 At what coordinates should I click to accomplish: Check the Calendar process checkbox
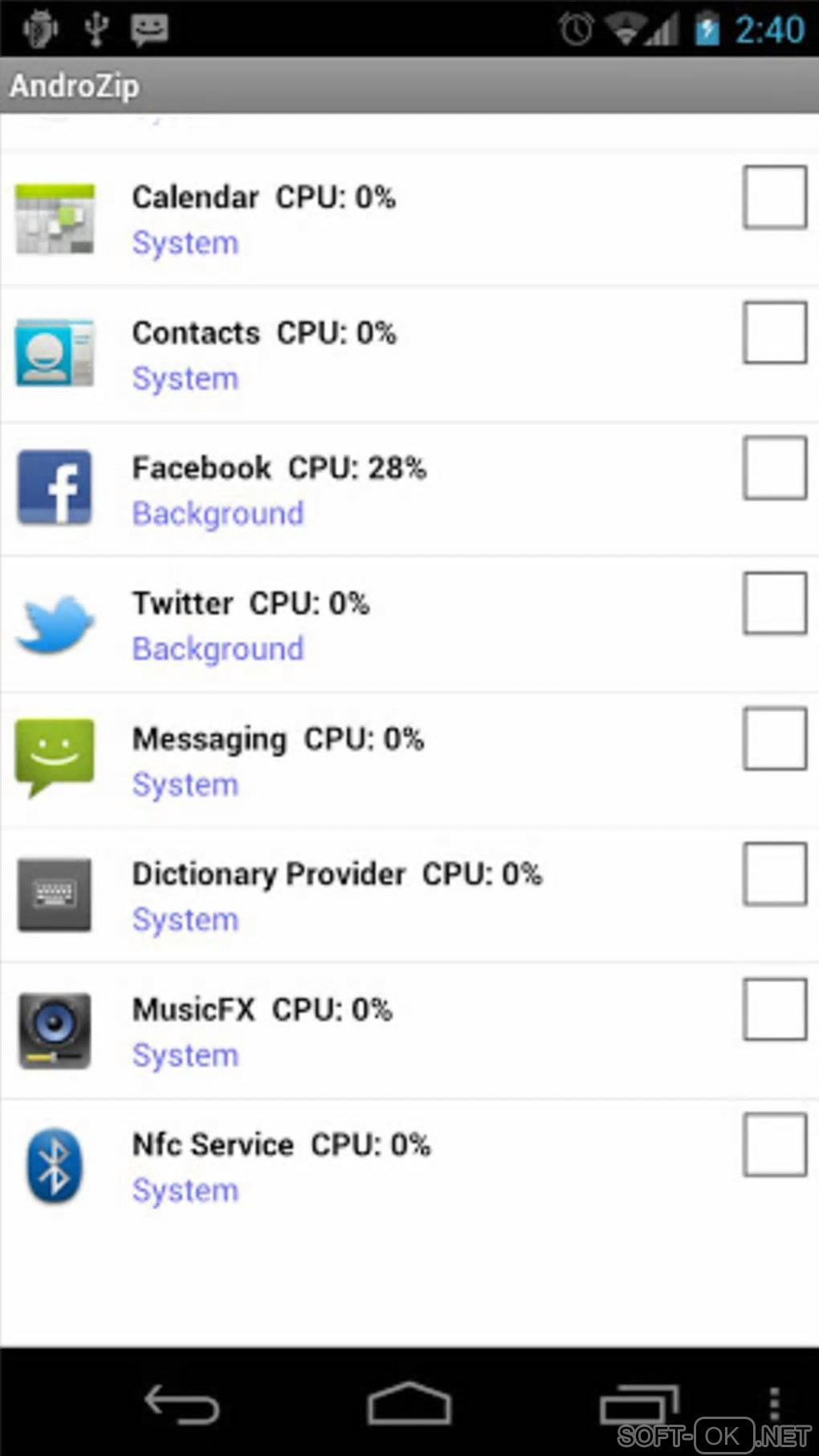coord(774,198)
